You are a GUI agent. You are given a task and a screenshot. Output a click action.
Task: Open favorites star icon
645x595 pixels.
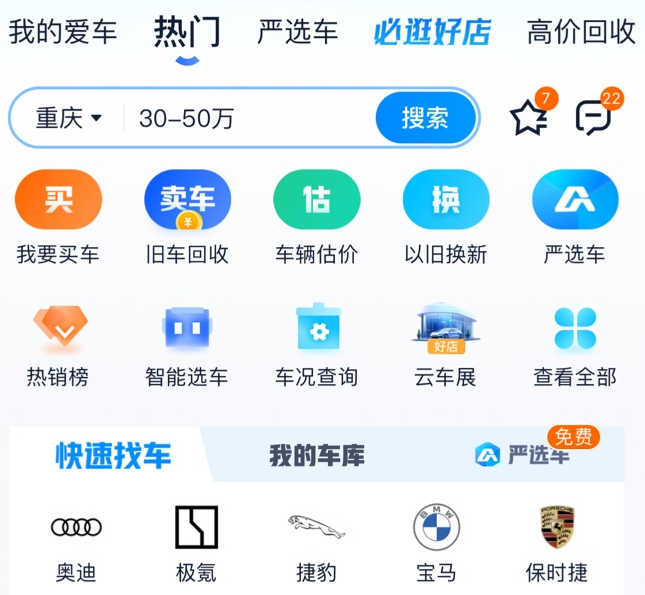click(528, 118)
